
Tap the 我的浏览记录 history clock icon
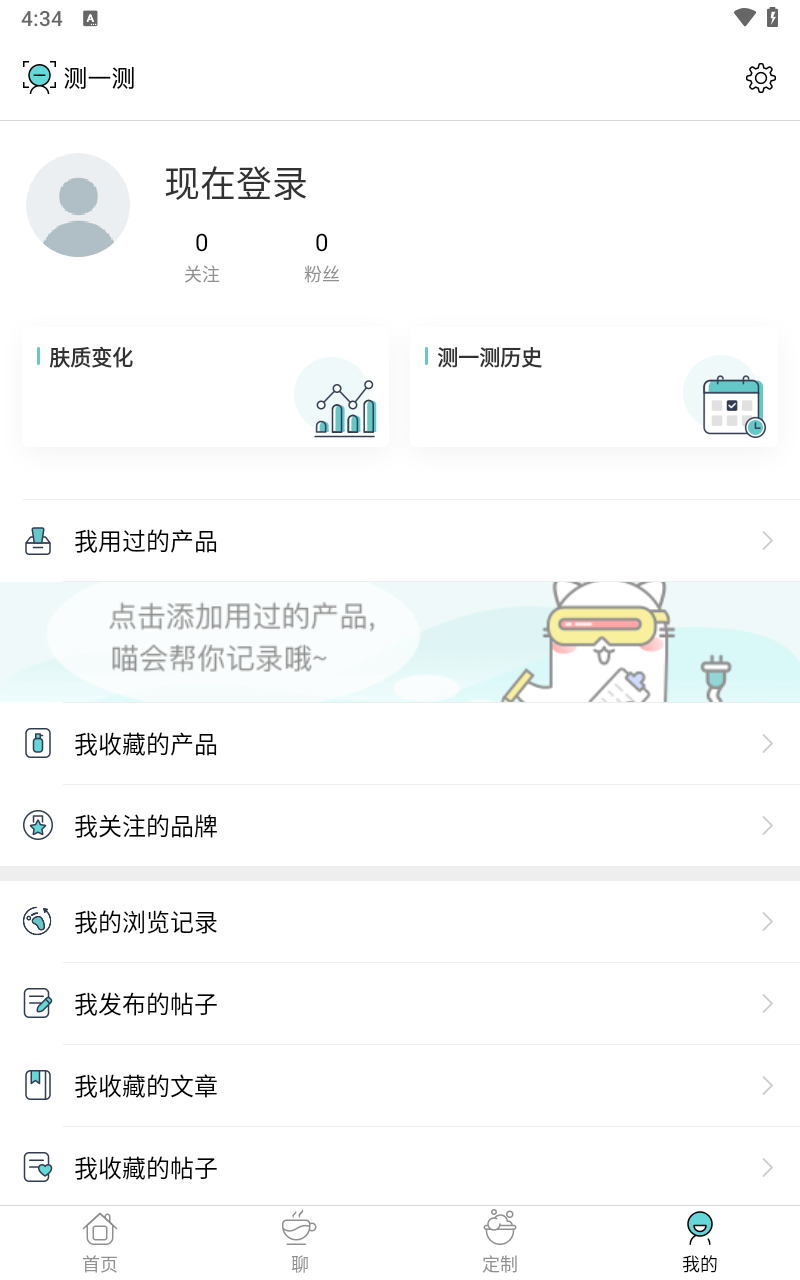click(37, 922)
